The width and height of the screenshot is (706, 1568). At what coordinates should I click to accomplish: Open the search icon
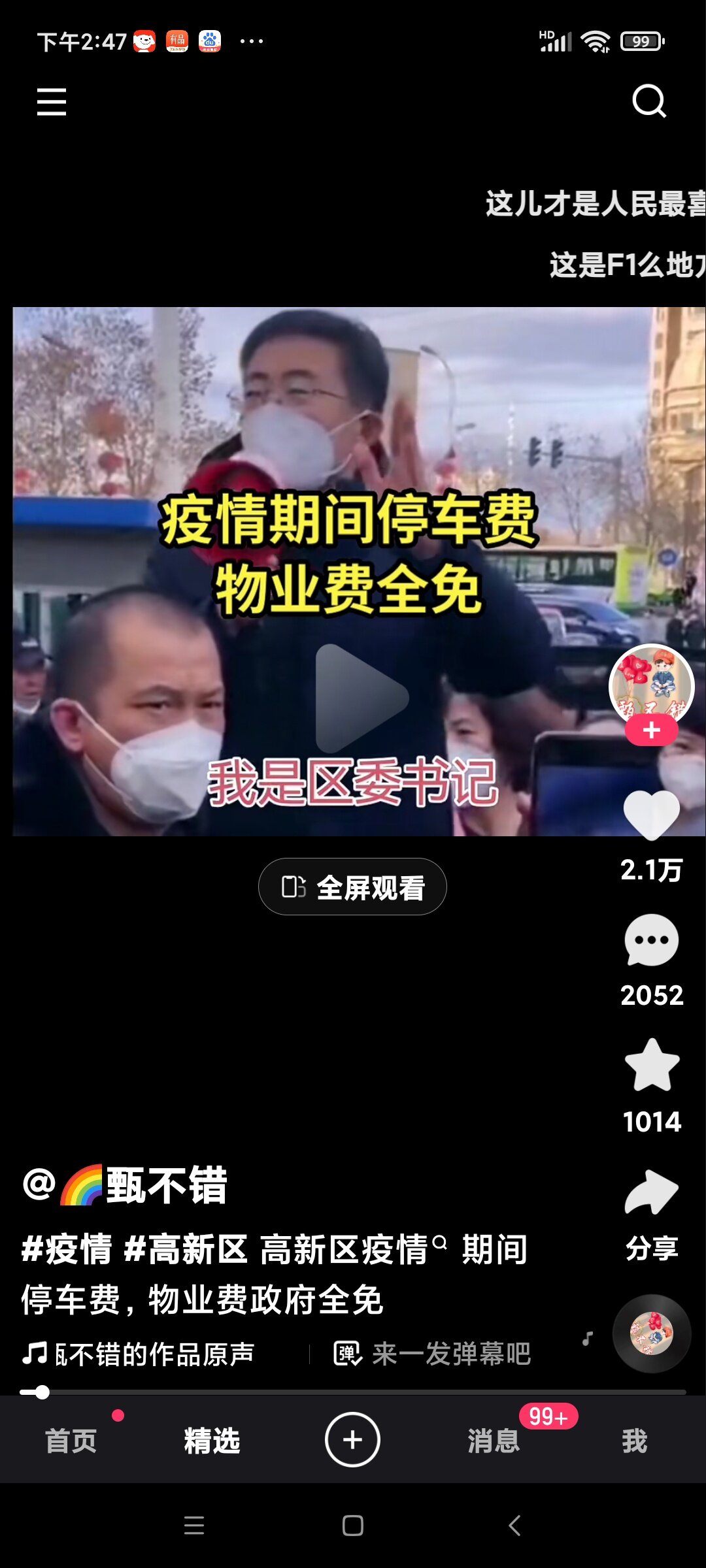click(649, 101)
